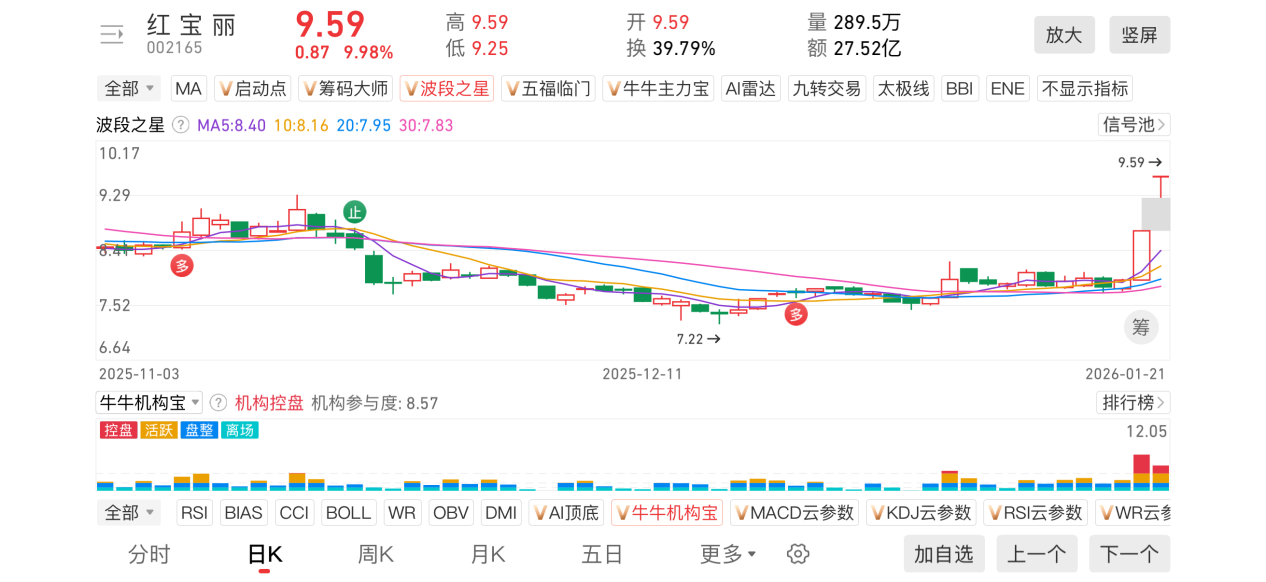
Task: Select the 启动点 indicator
Action: (x=253, y=89)
